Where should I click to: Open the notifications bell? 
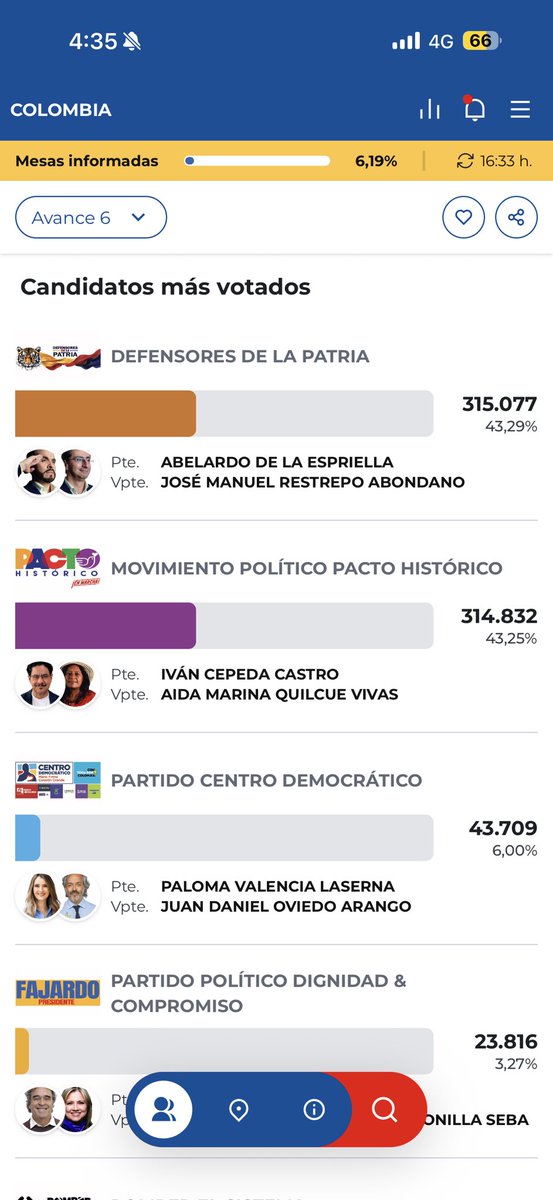(x=475, y=109)
